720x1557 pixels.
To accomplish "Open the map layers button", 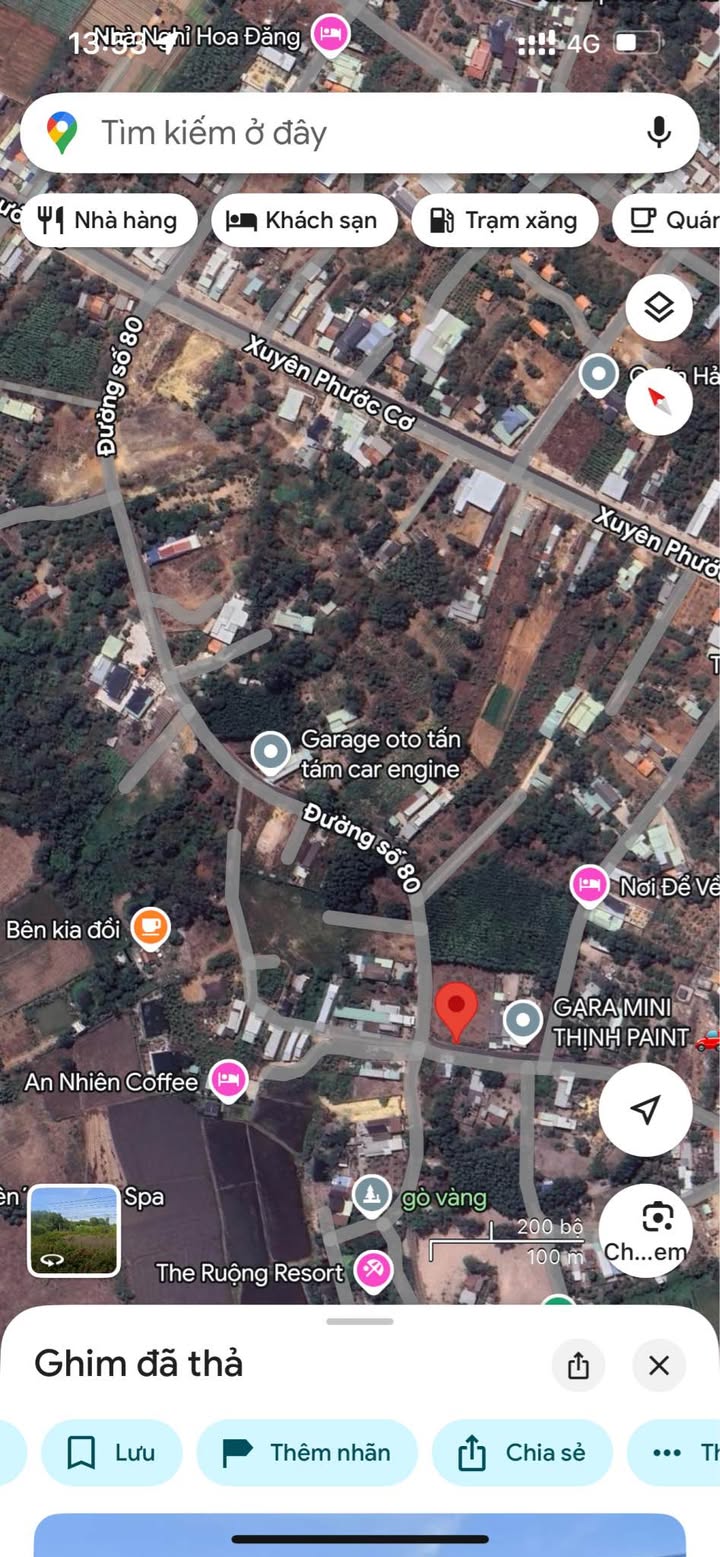I will click(659, 307).
